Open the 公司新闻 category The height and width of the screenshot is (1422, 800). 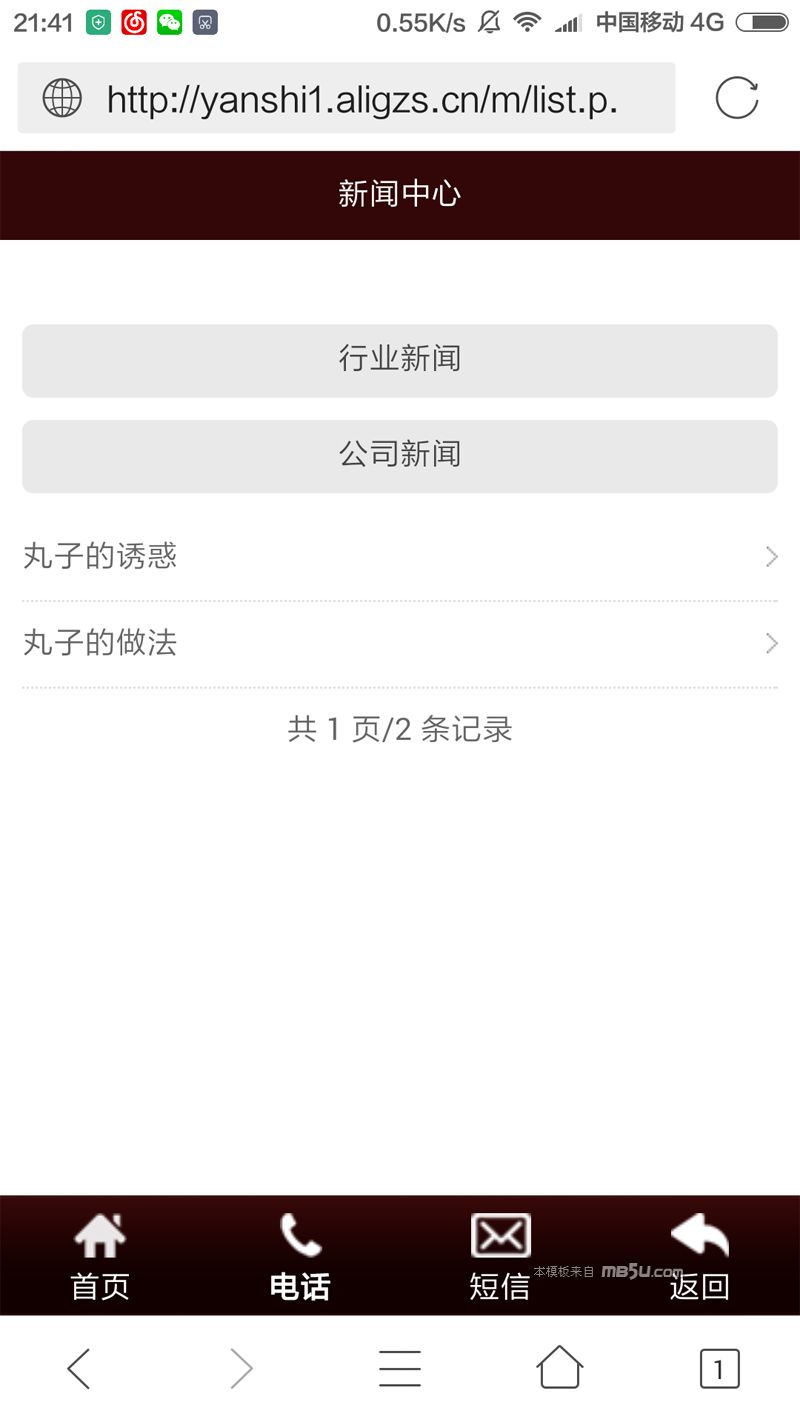coord(400,456)
